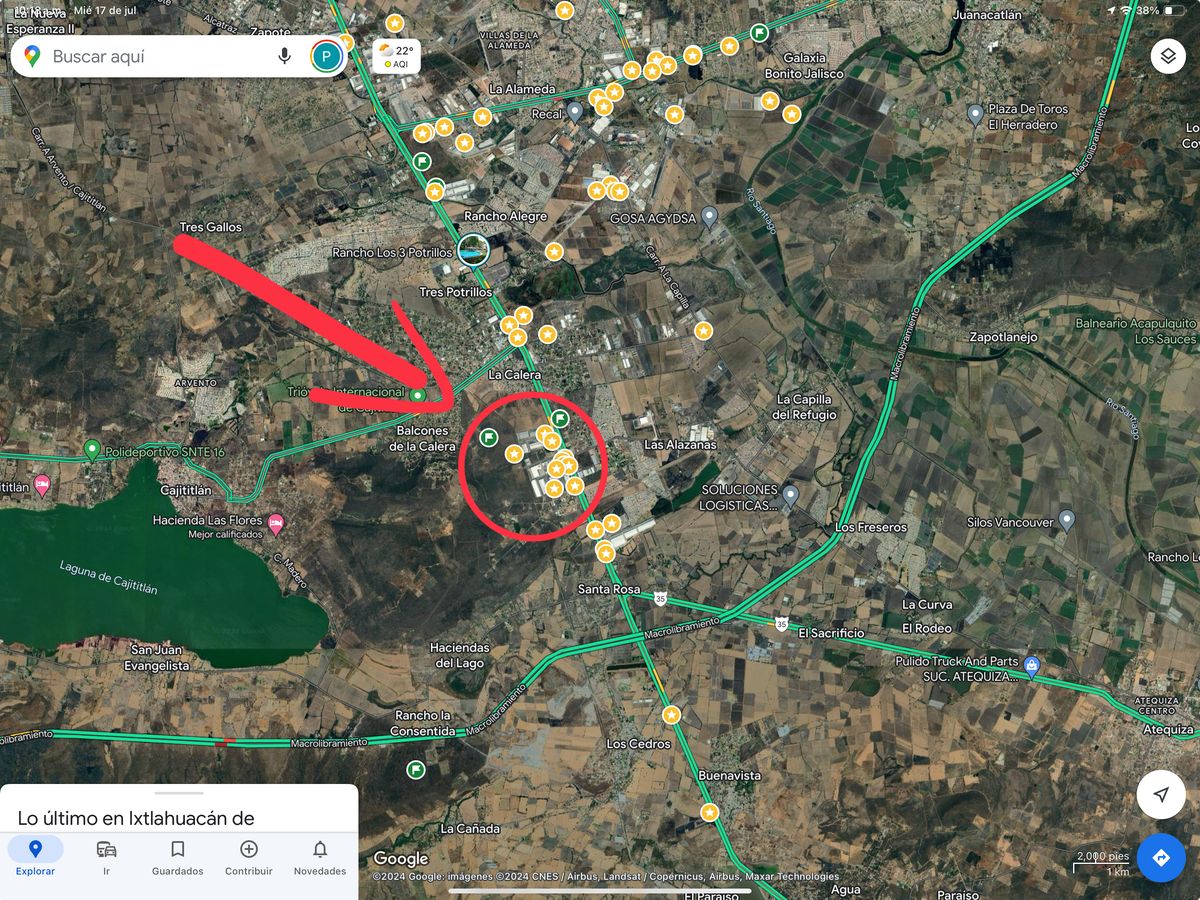Tap the Pulido Truck And Parts marker
Image resolution: width=1200 pixels, height=900 pixels.
coord(1032,666)
